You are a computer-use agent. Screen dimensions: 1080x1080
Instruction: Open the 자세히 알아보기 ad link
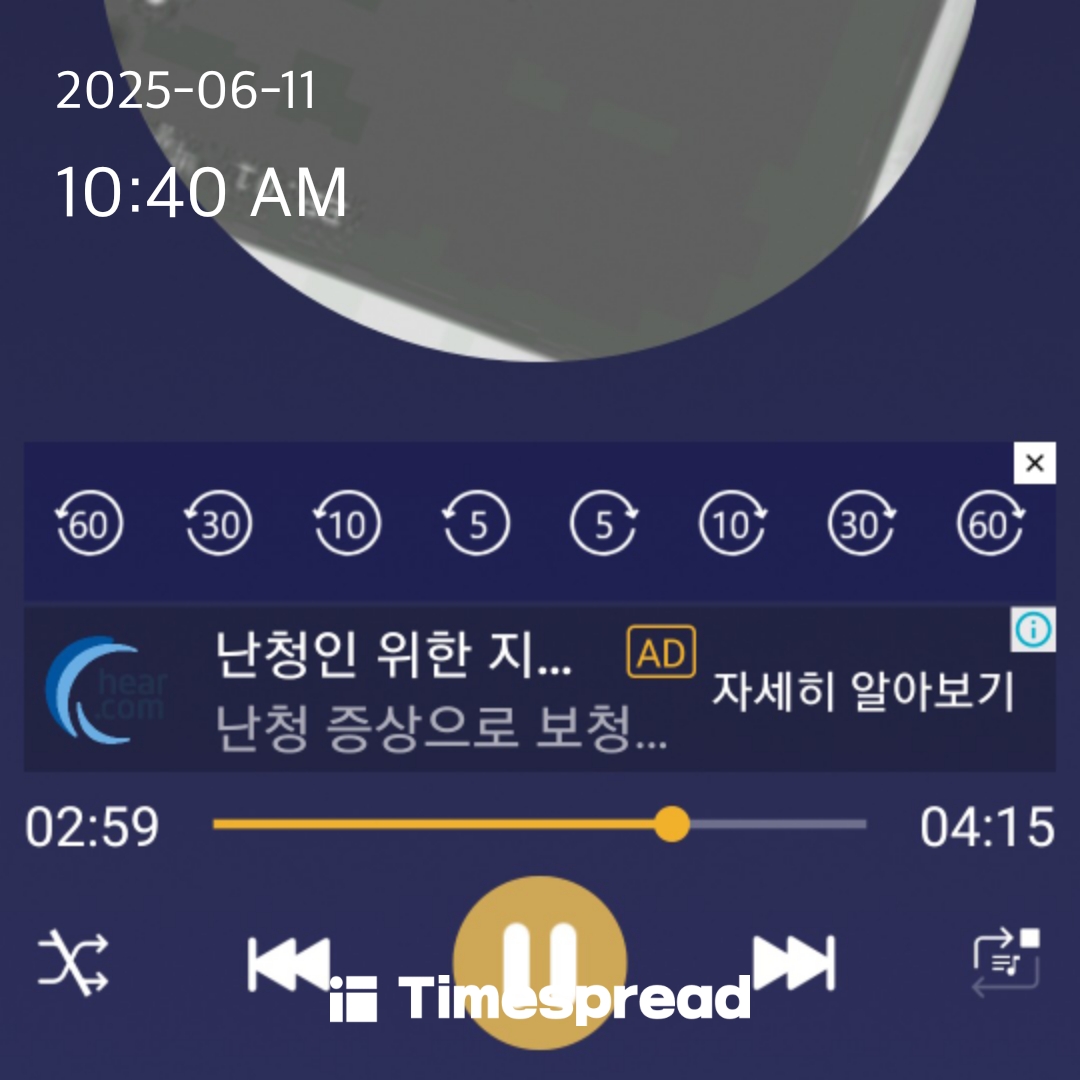coord(862,690)
